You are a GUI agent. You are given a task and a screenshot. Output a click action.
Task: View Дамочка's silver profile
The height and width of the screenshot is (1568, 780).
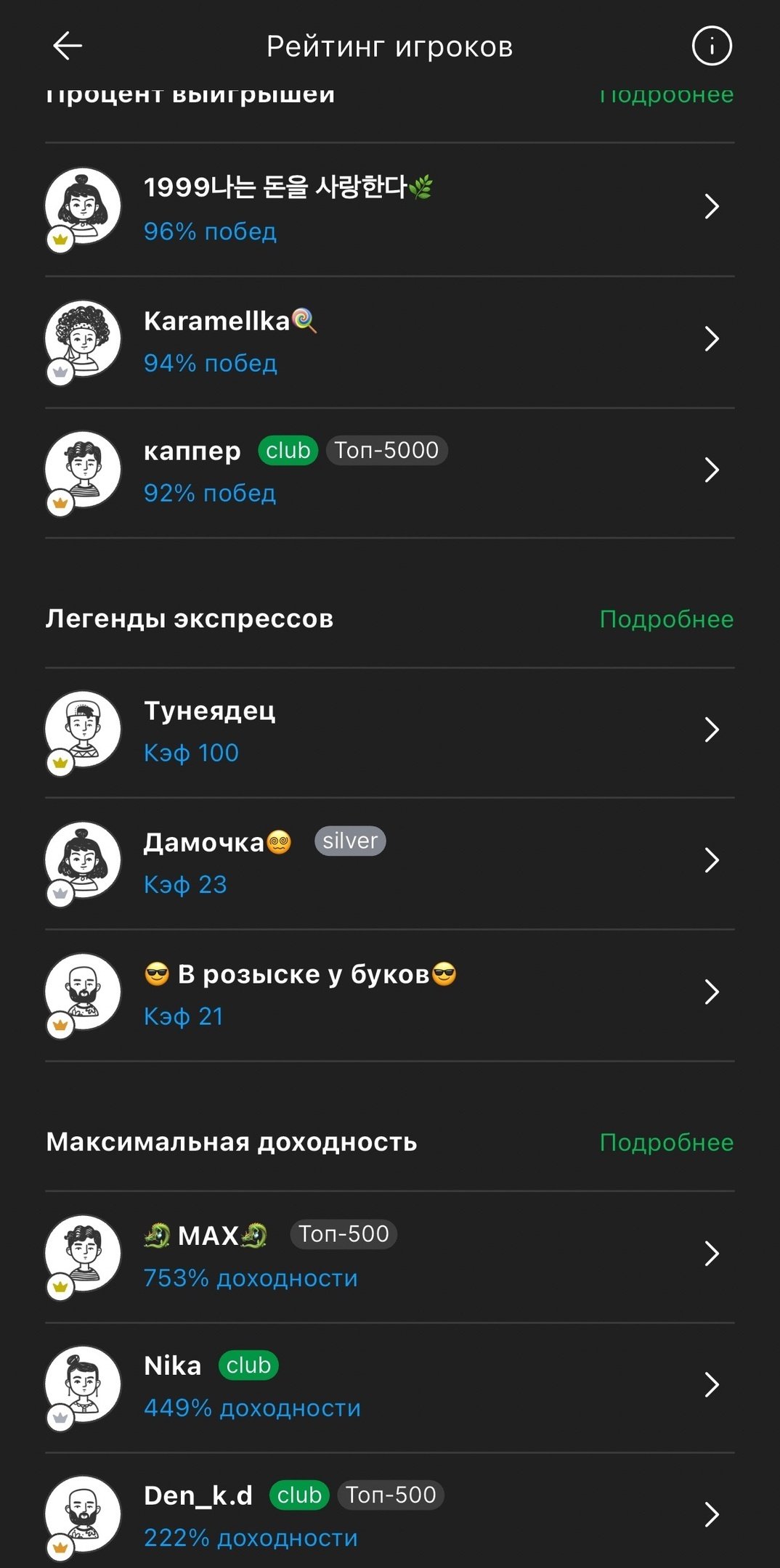click(389, 862)
